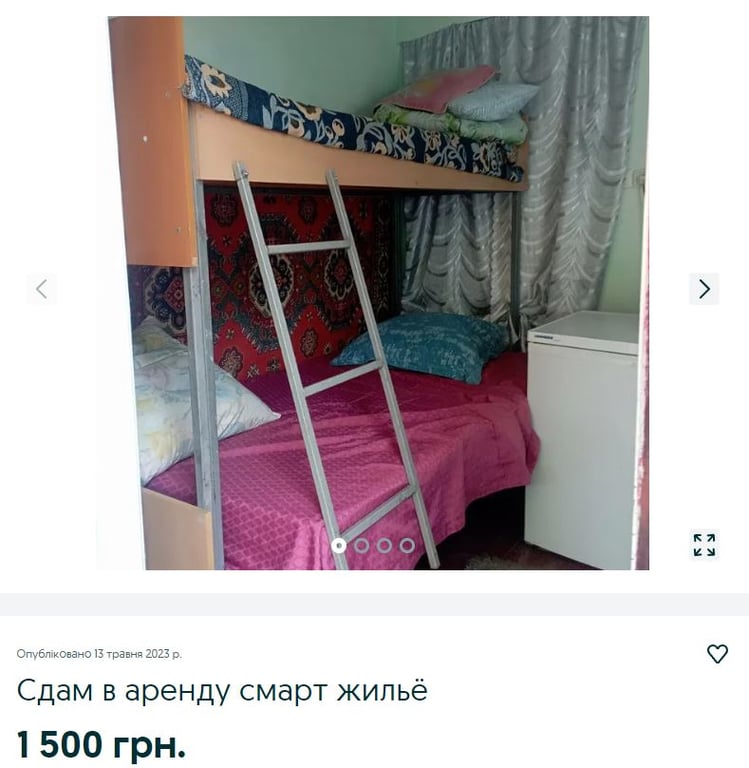The height and width of the screenshot is (768, 749).
Task: Show the next photo with the right arrow
Action: [x=704, y=289]
